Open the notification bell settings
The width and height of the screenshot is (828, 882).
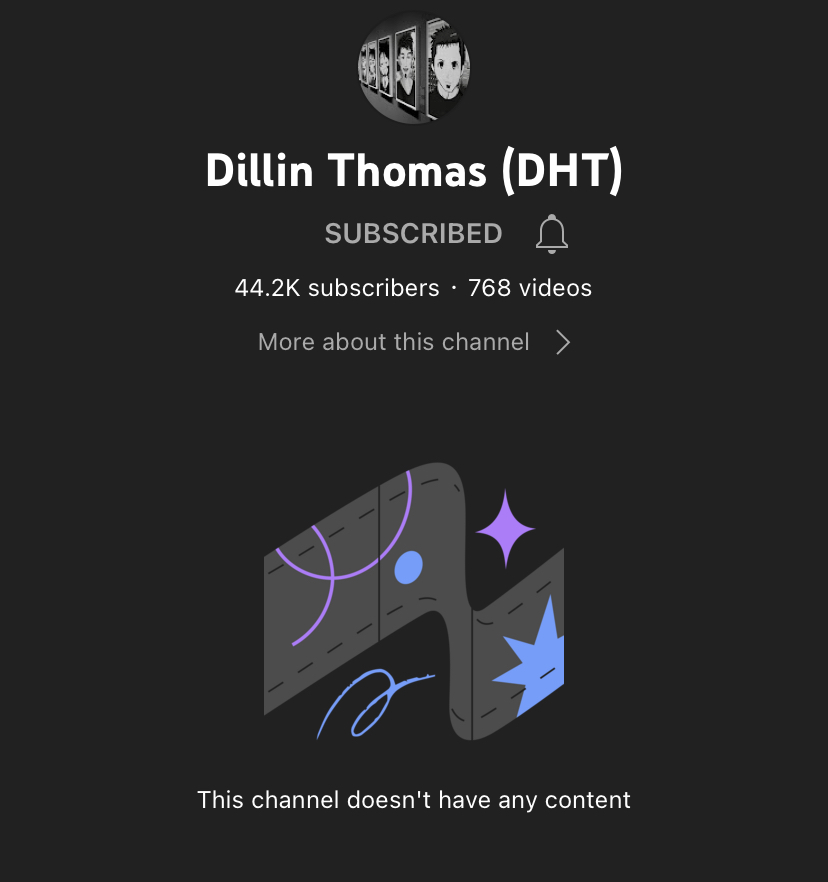(551, 234)
